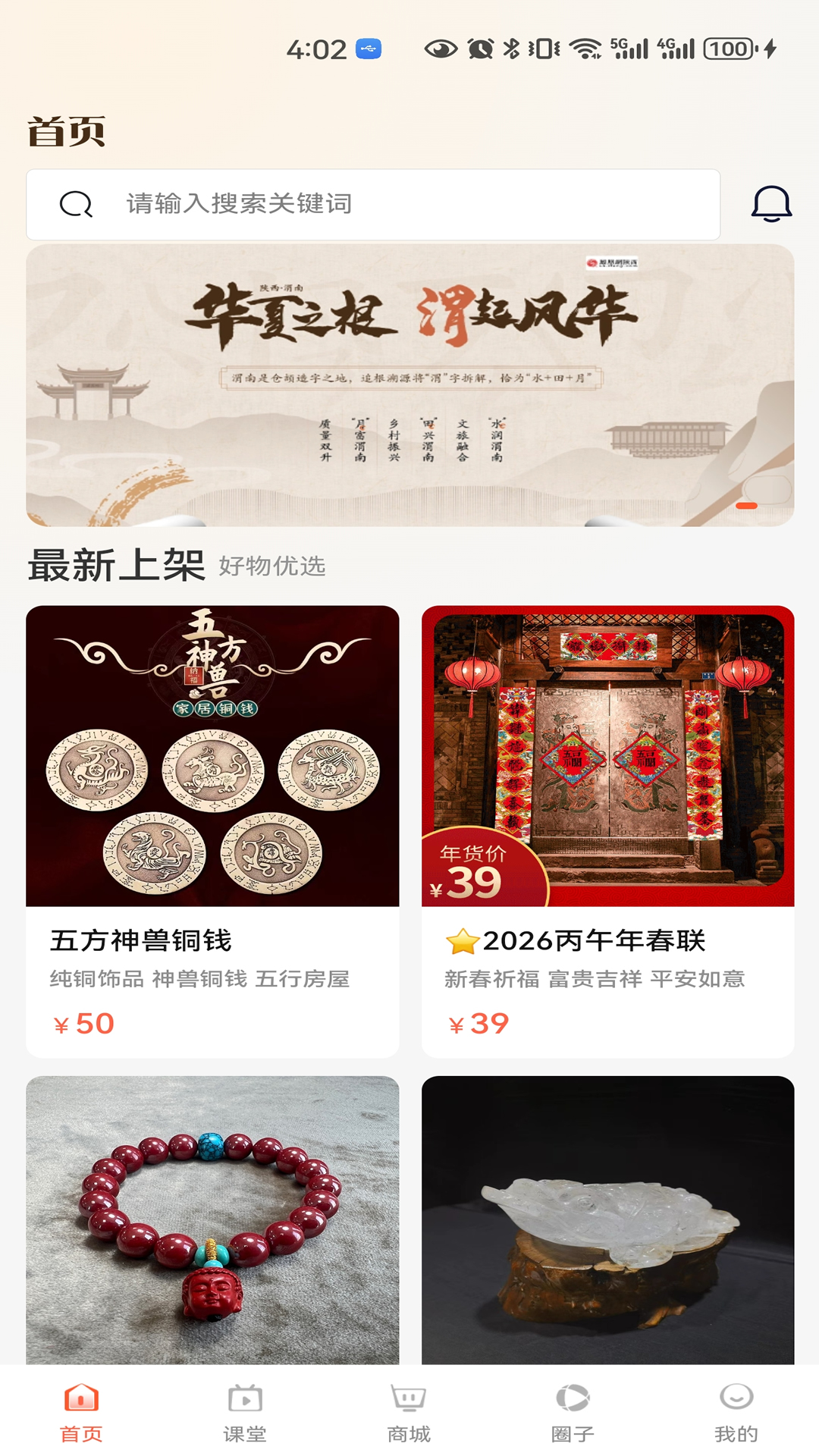This screenshot has width=819, height=1456.
Task: Open the 圈子 circle icon
Action: tap(571, 1399)
